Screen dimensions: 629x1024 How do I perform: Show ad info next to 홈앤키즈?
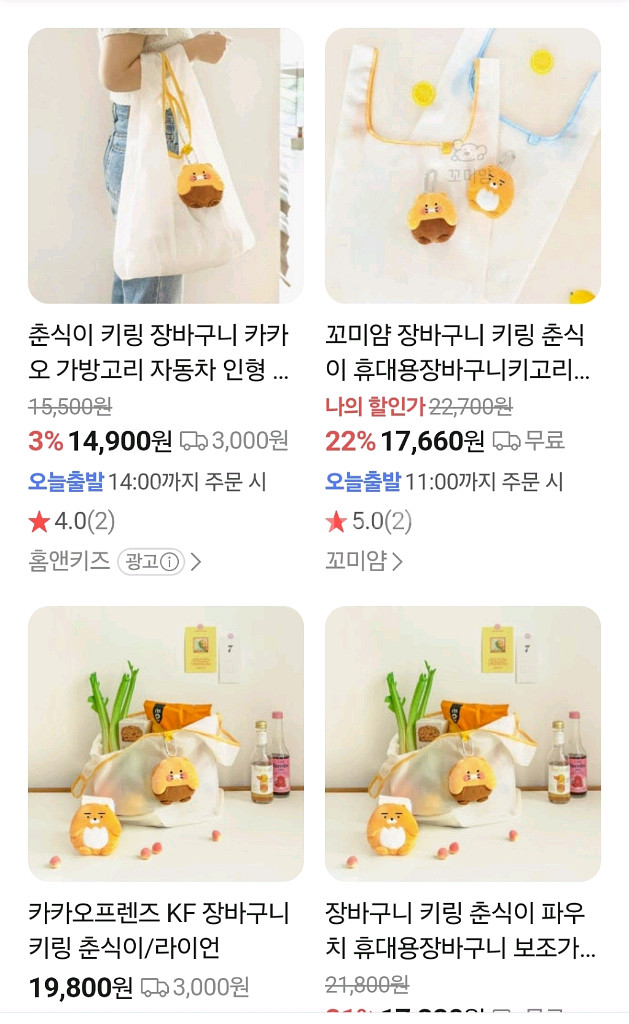(152, 562)
